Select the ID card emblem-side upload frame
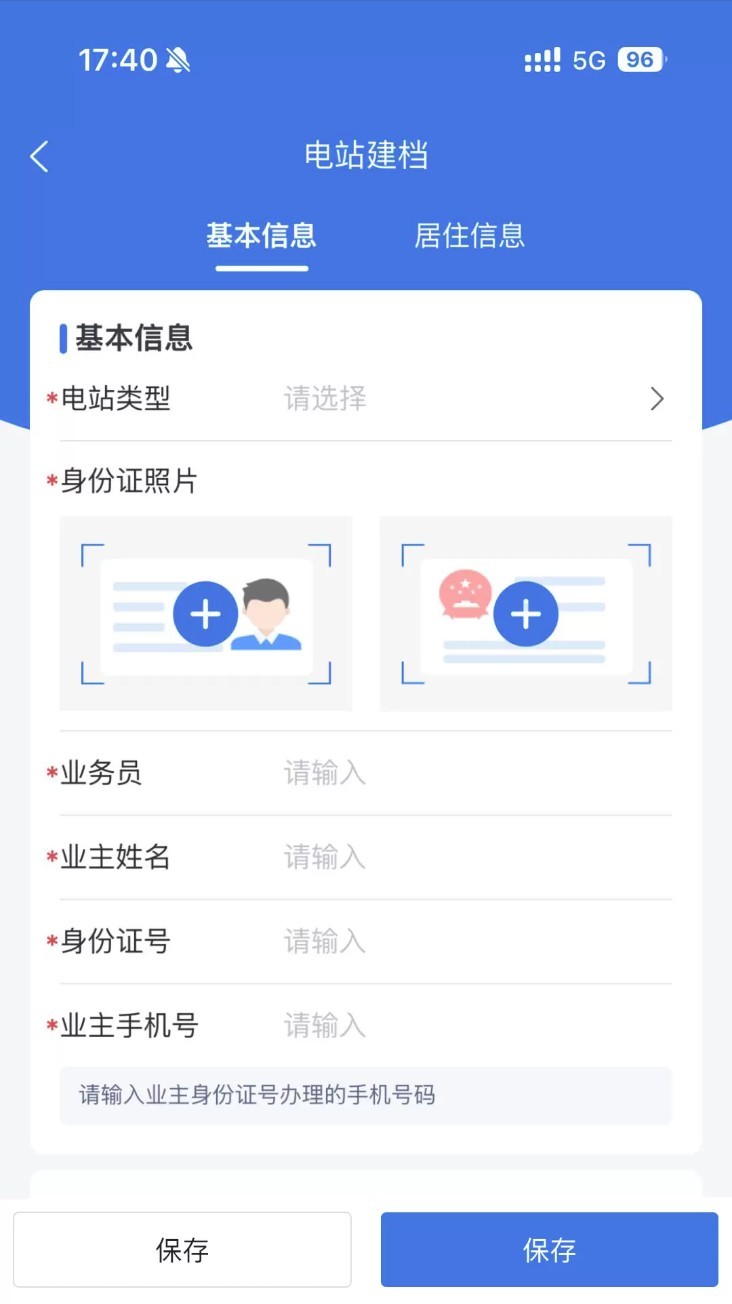The image size is (732, 1304). click(525, 613)
